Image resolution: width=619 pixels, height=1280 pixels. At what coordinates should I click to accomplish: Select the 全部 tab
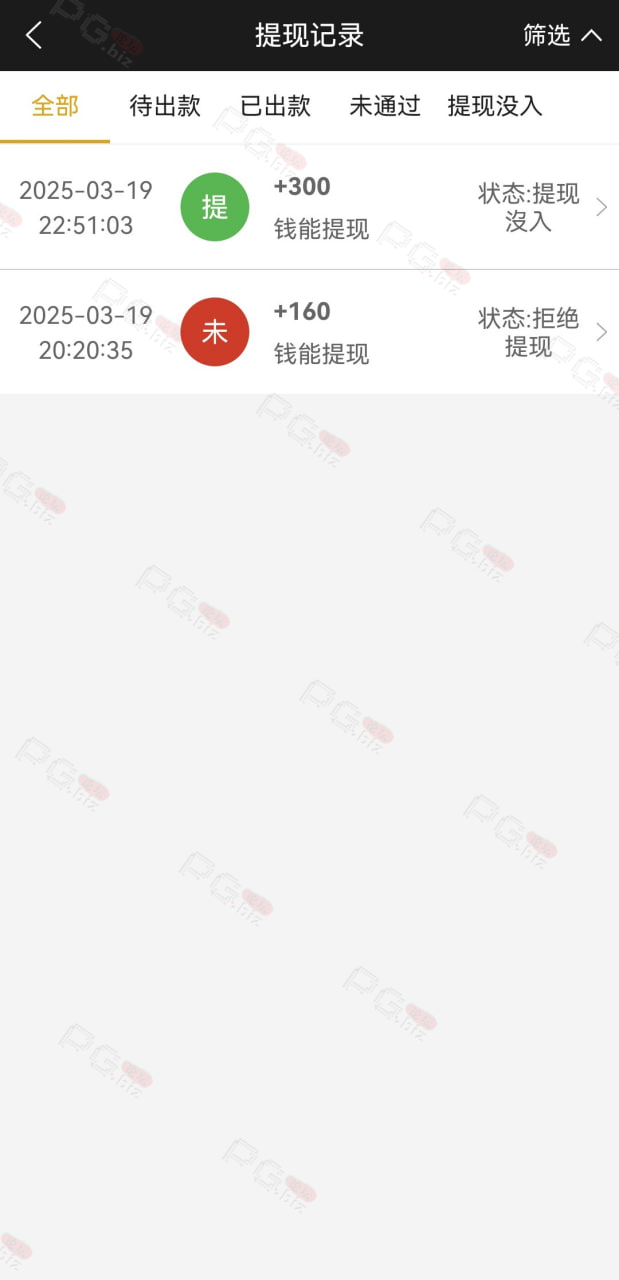[x=55, y=106]
